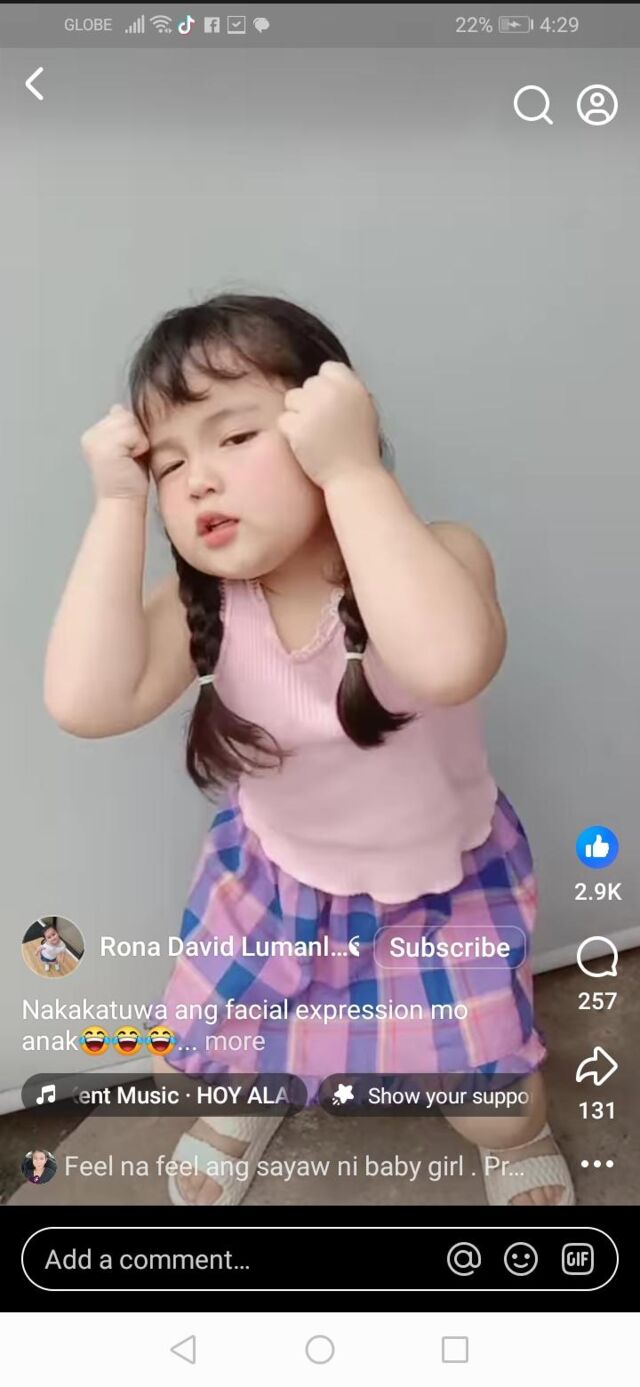
Task: Go back using the top arrow
Action: click(35, 84)
